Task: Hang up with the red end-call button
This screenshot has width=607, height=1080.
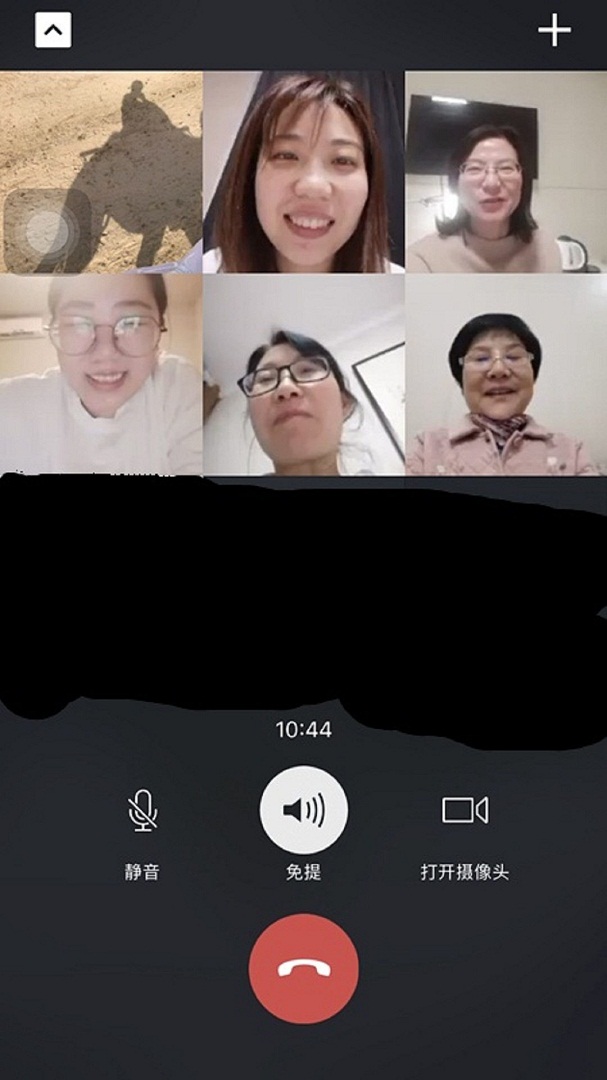Action: coord(303,969)
